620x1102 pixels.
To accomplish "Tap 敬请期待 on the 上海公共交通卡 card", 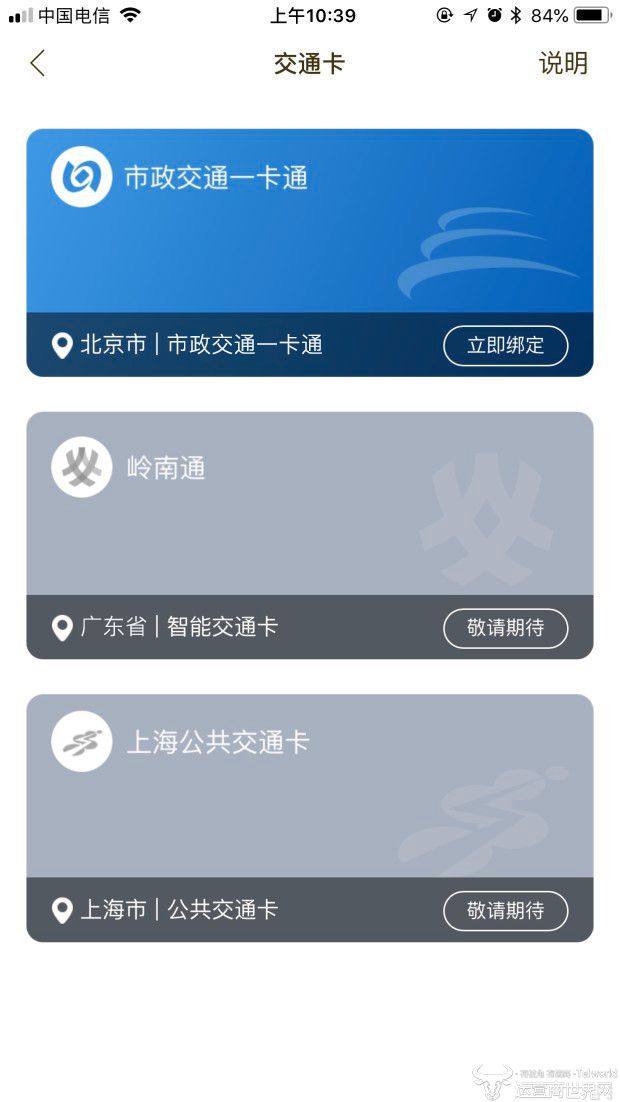I will click(x=505, y=911).
